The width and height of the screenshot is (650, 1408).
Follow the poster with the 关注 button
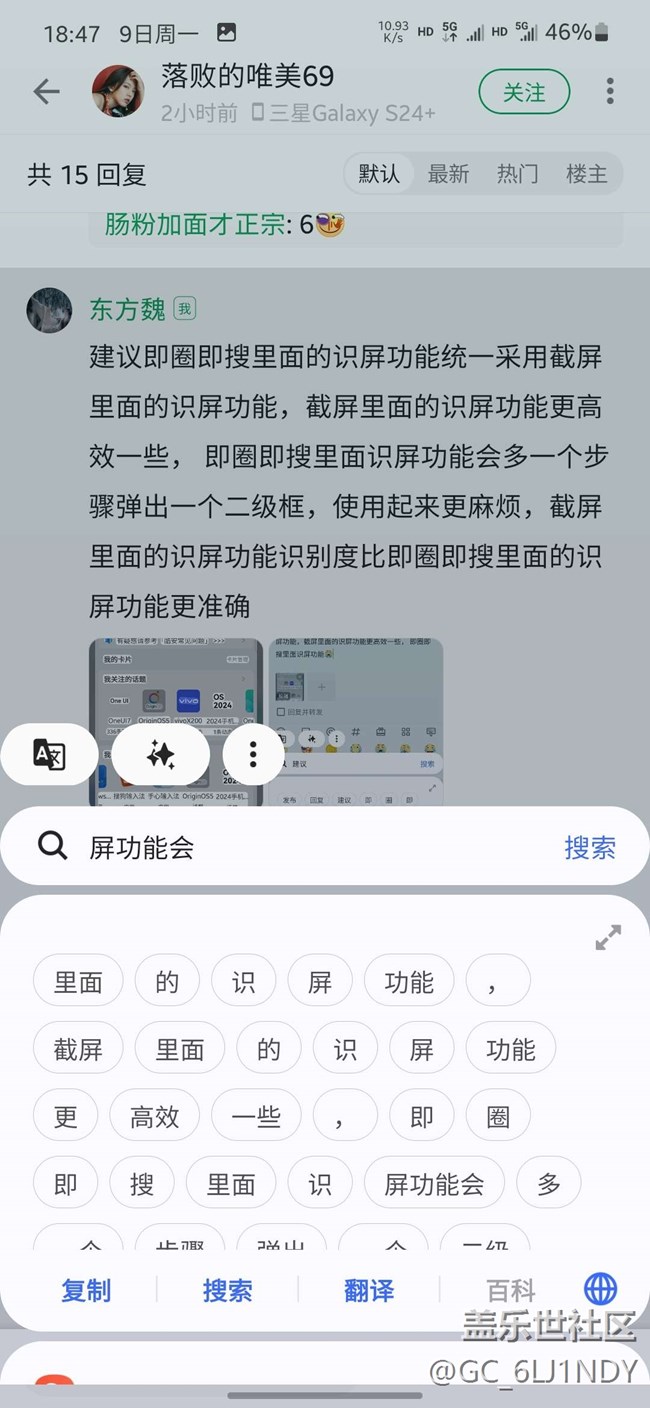click(524, 92)
